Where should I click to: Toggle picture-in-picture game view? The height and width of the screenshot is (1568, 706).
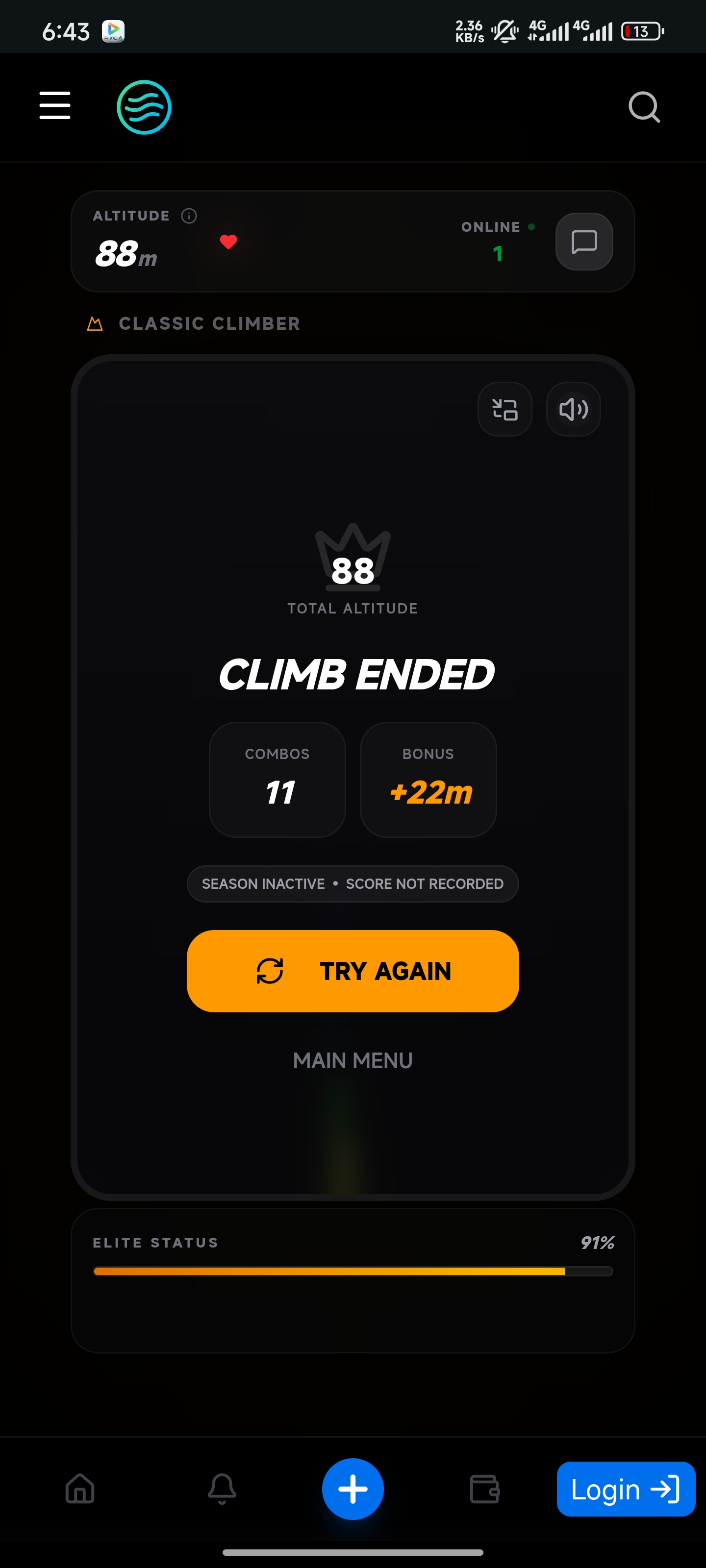coord(504,409)
